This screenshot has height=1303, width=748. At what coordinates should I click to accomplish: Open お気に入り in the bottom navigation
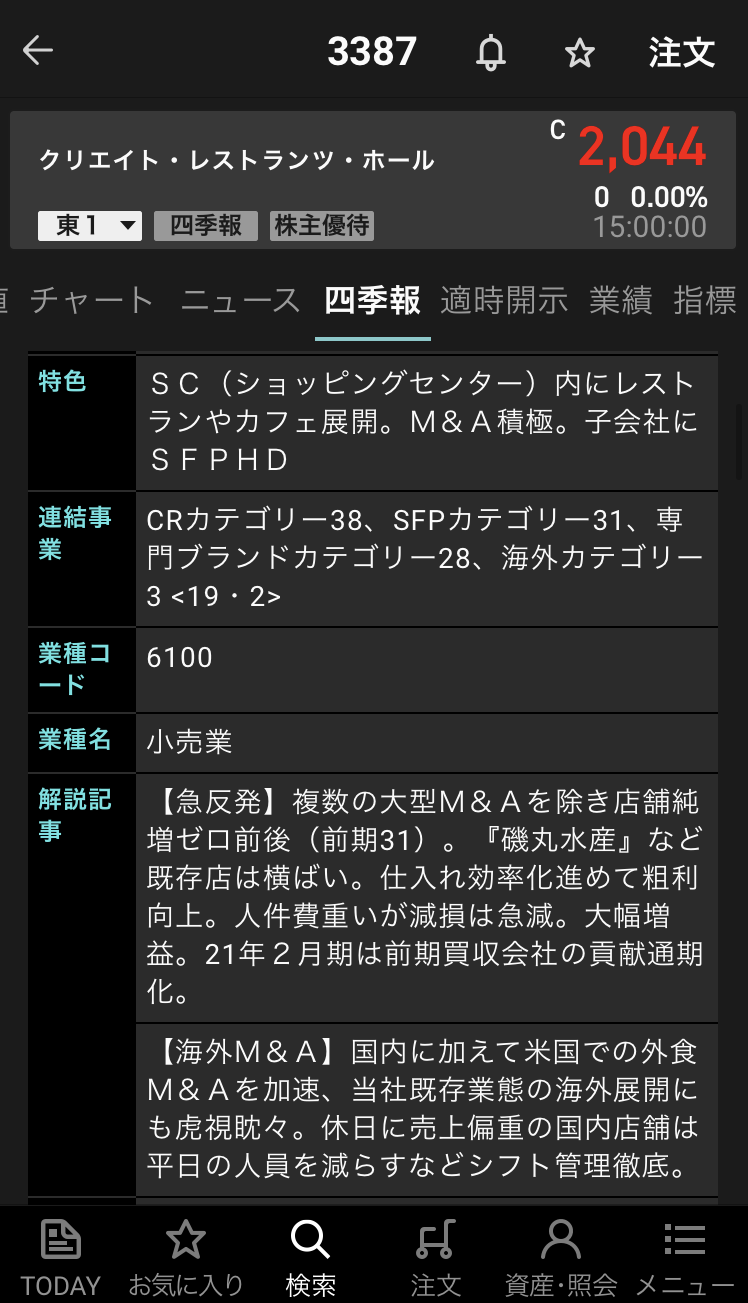click(186, 1256)
